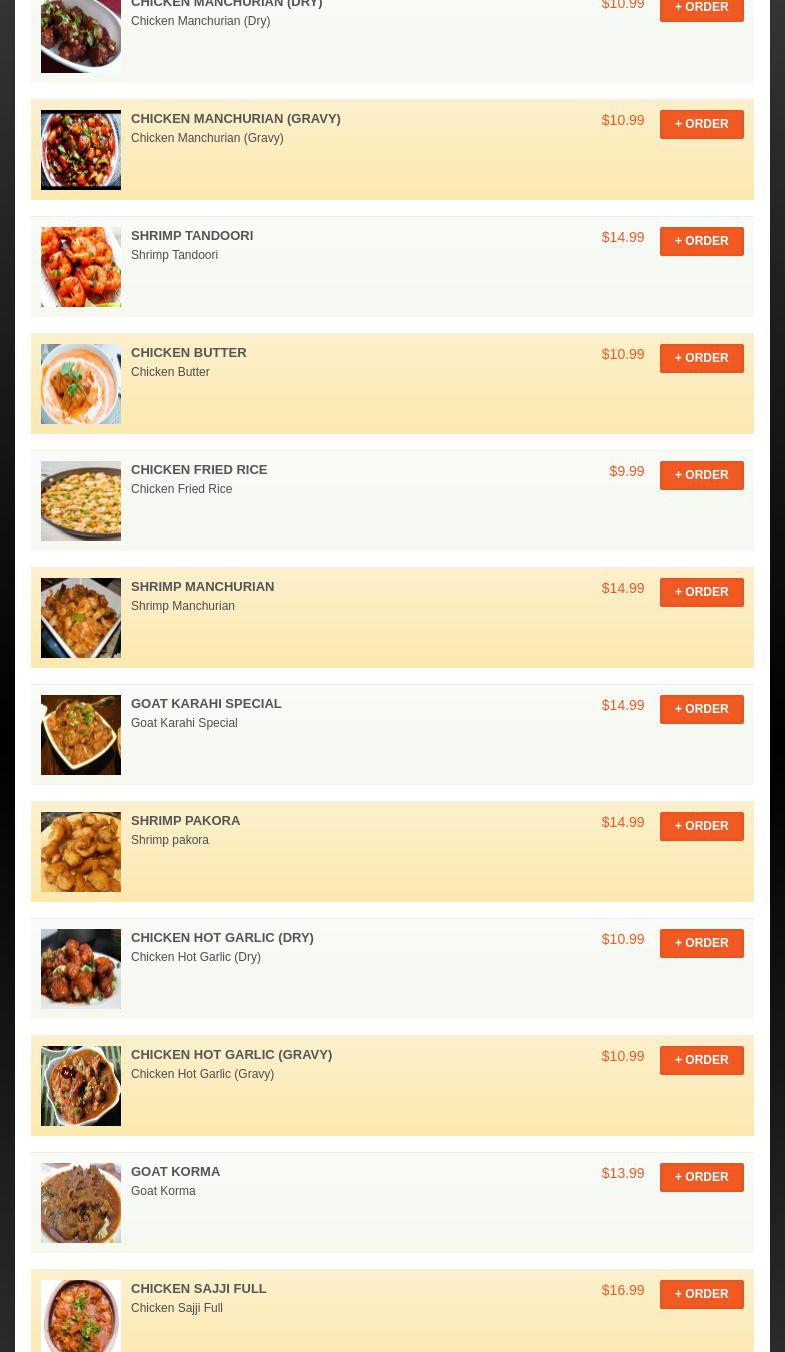Screen dimensions: 785x1352
Task: Order Shrimp Manchurian
Action: coord(701,592)
